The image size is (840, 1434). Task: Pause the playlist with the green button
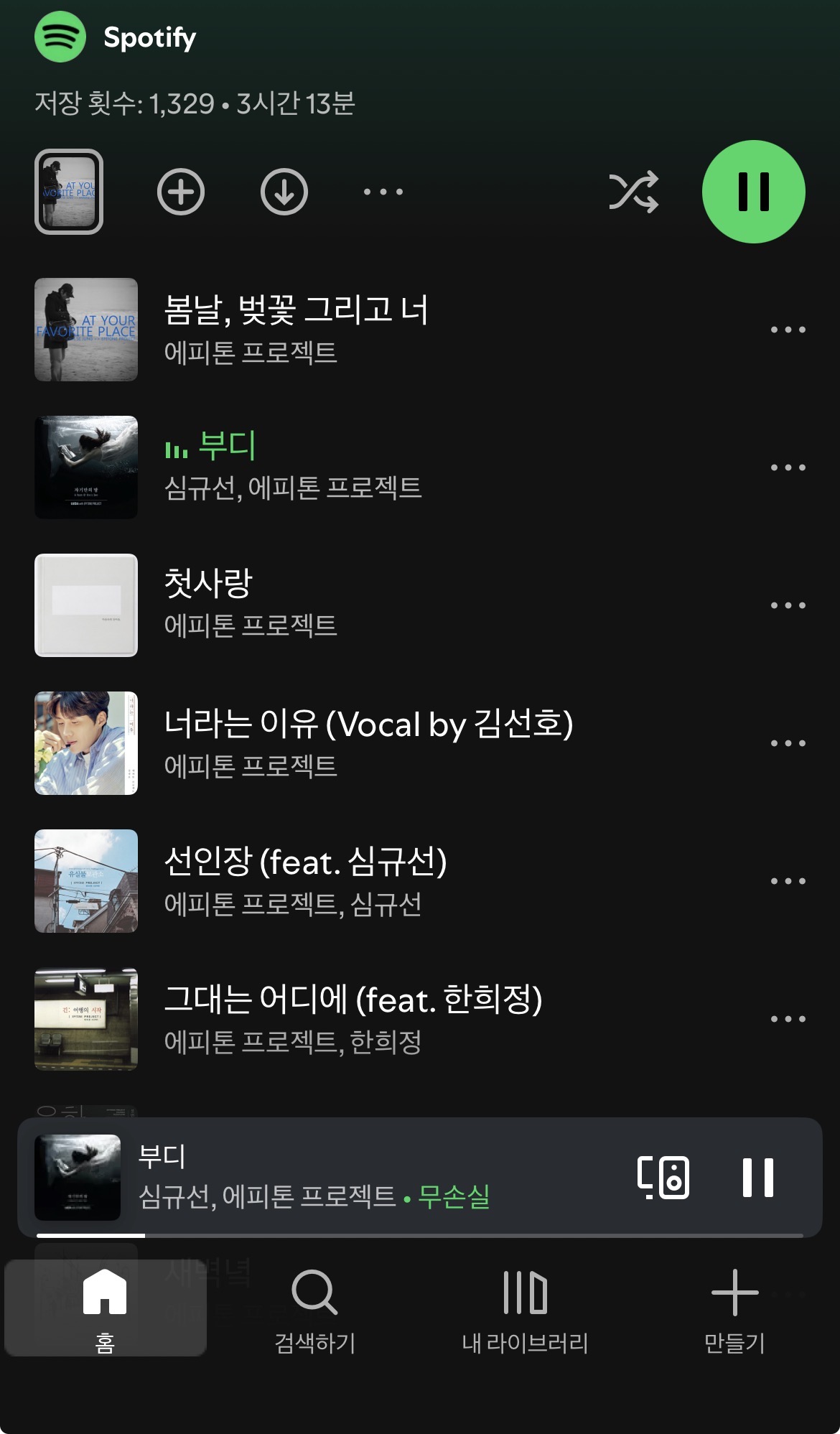pos(753,192)
